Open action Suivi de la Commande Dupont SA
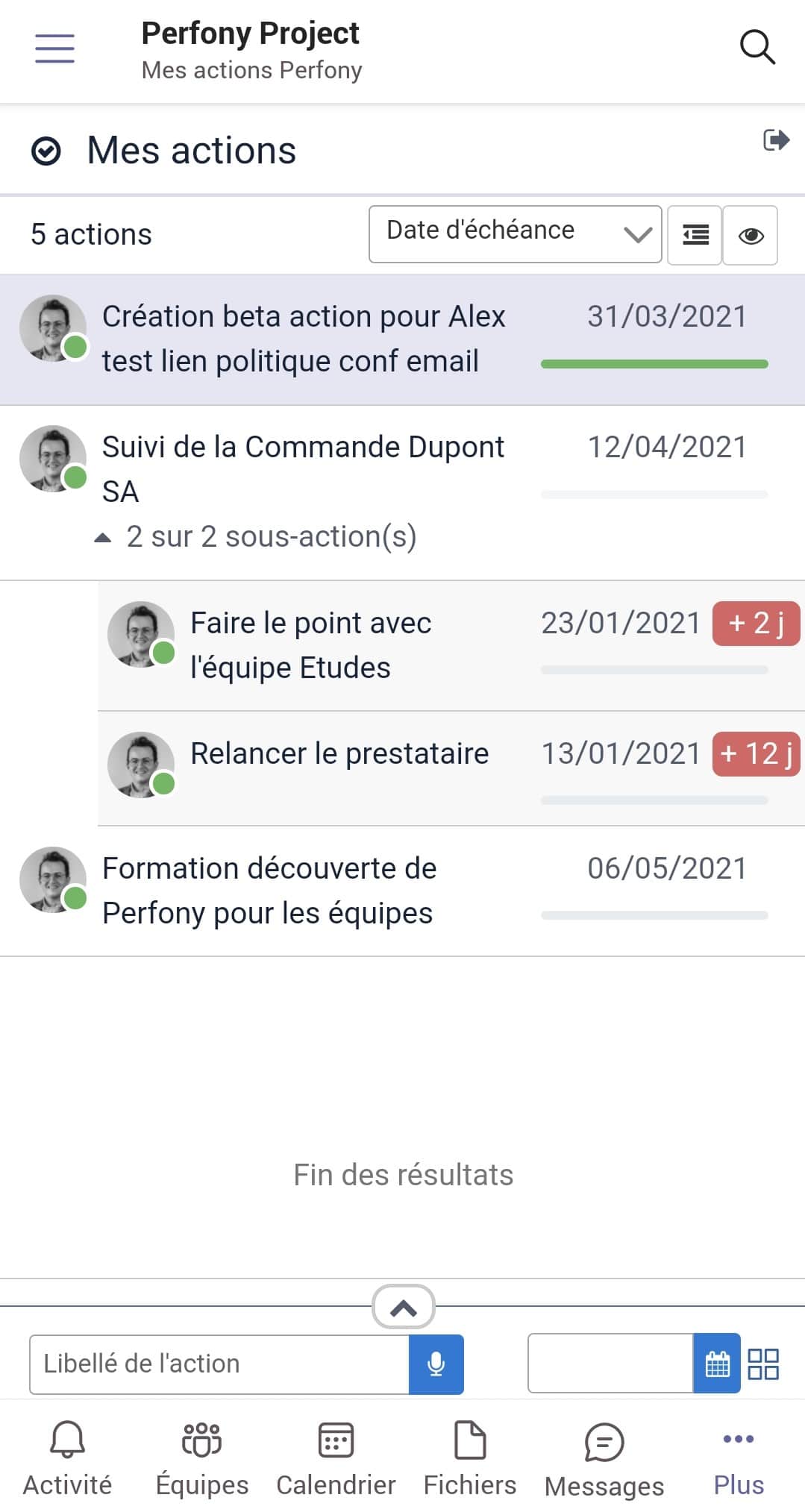Image resolution: width=805 pixels, height=1512 pixels. click(304, 468)
